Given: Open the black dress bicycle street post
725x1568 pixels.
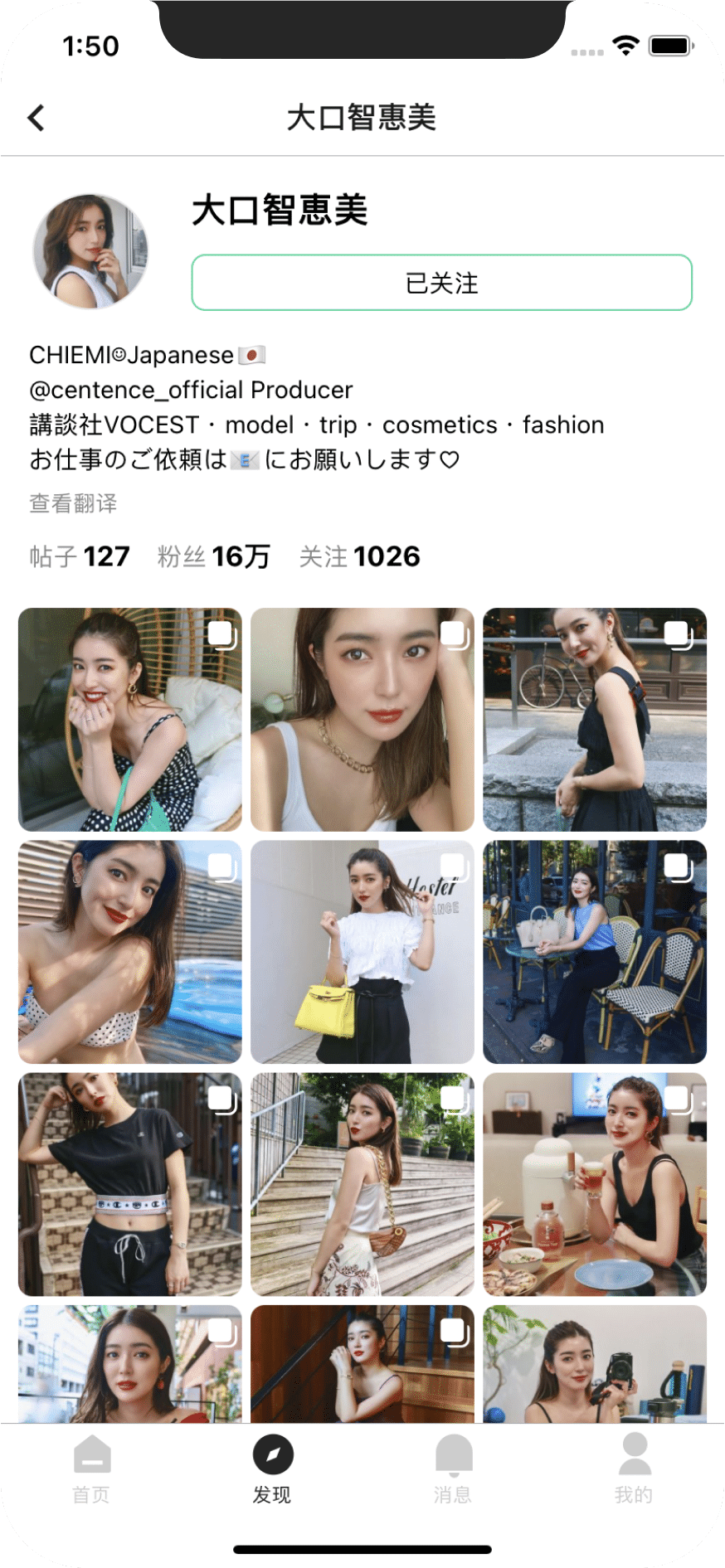Looking at the screenshot, I should (x=595, y=720).
